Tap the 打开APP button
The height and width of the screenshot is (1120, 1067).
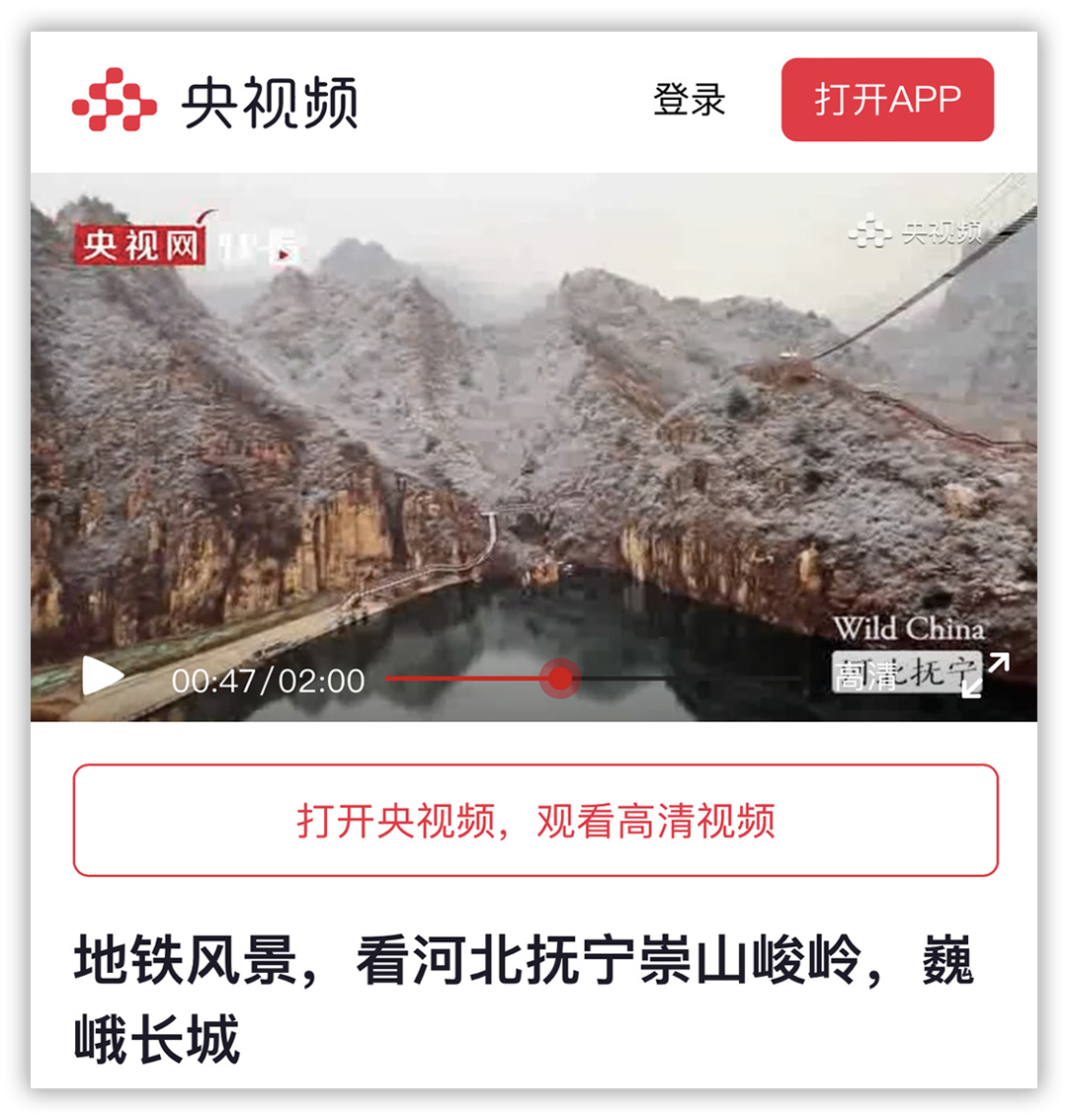pyautogui.click(x=886, y=100)
